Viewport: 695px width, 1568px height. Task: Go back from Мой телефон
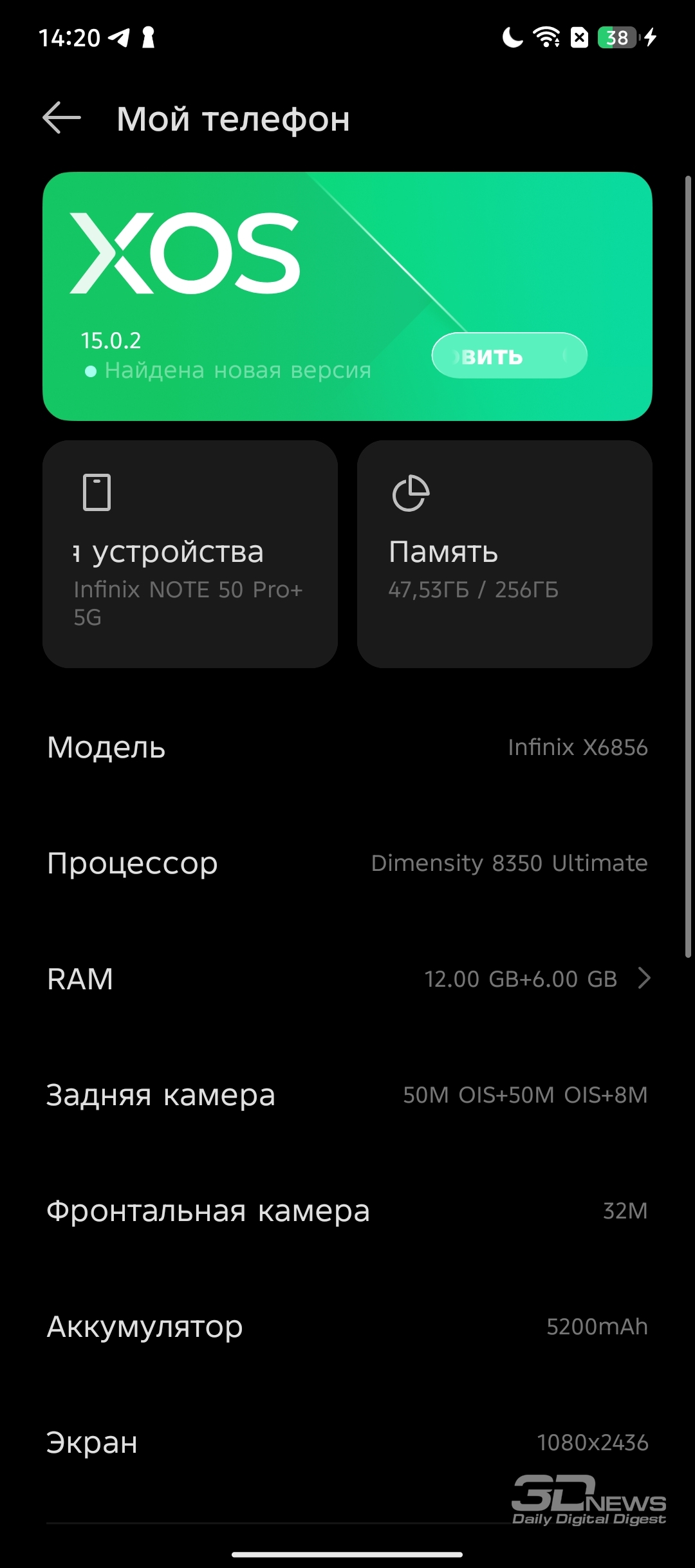[62, 118]
